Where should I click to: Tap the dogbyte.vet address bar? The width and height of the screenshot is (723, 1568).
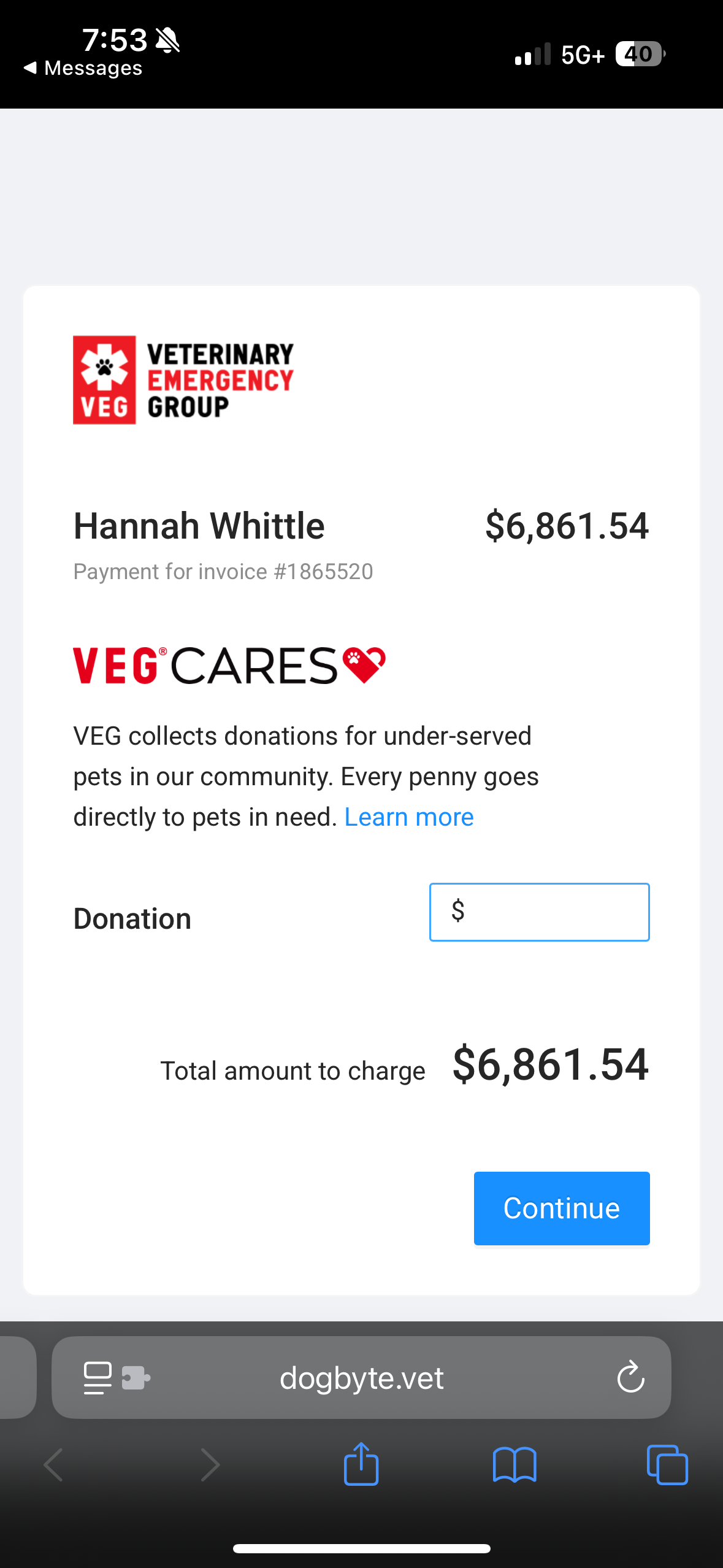(361, 1378)
